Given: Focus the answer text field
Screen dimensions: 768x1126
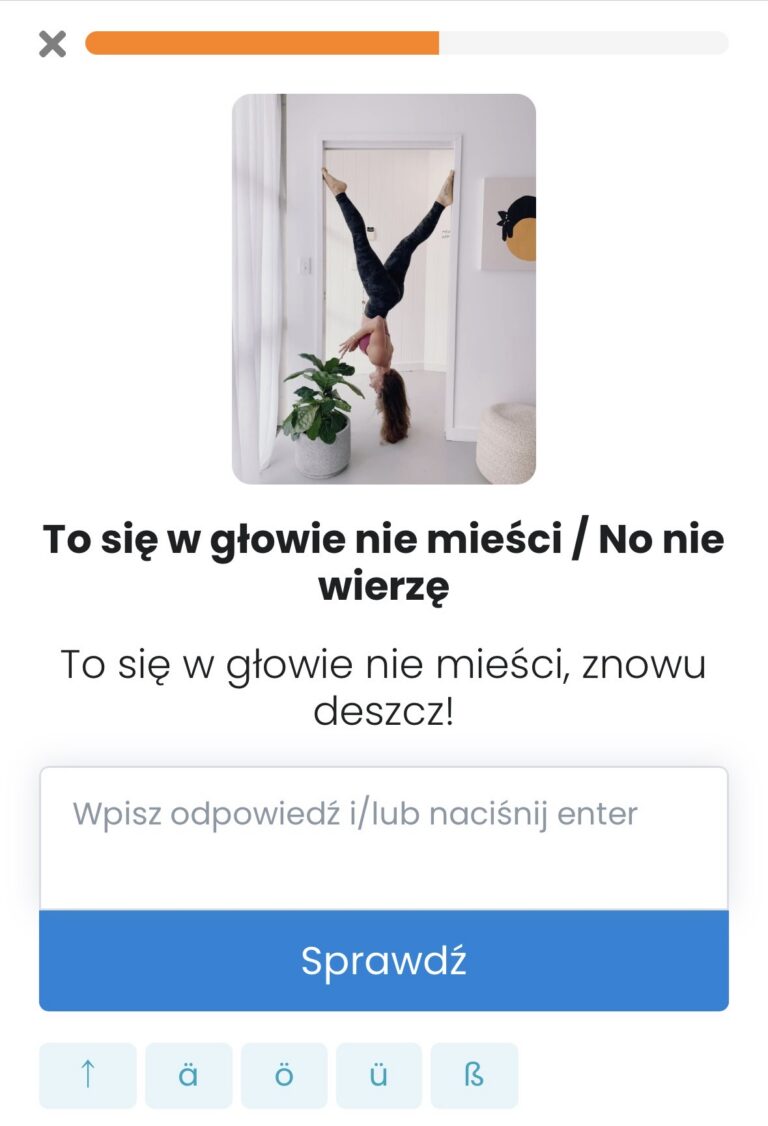Looking at the screenshot, I should (383, 838).
